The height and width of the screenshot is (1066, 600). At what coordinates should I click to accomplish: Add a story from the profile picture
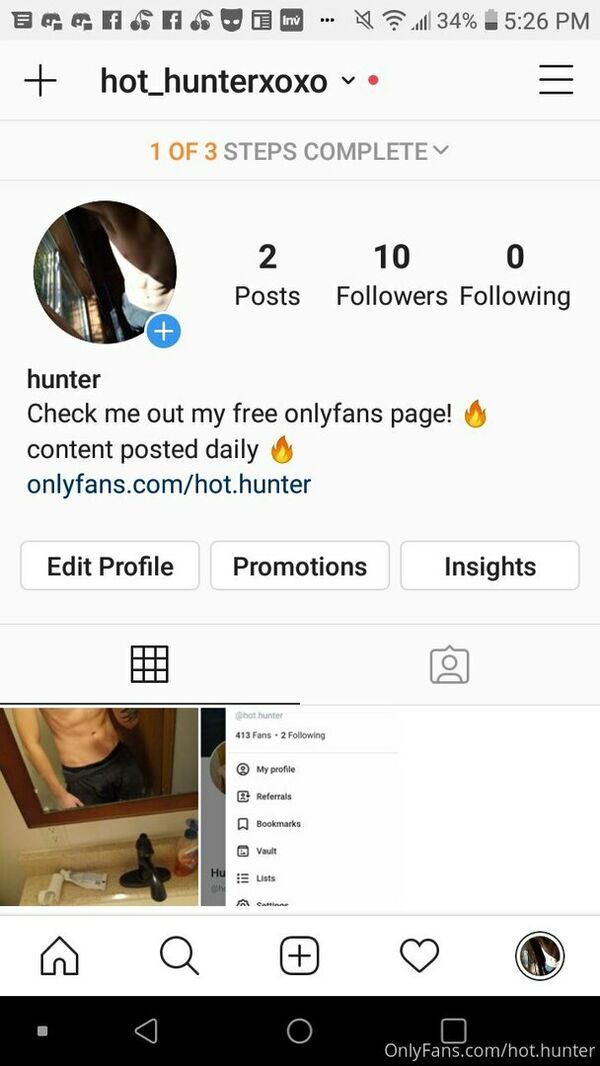click(164, 331)
